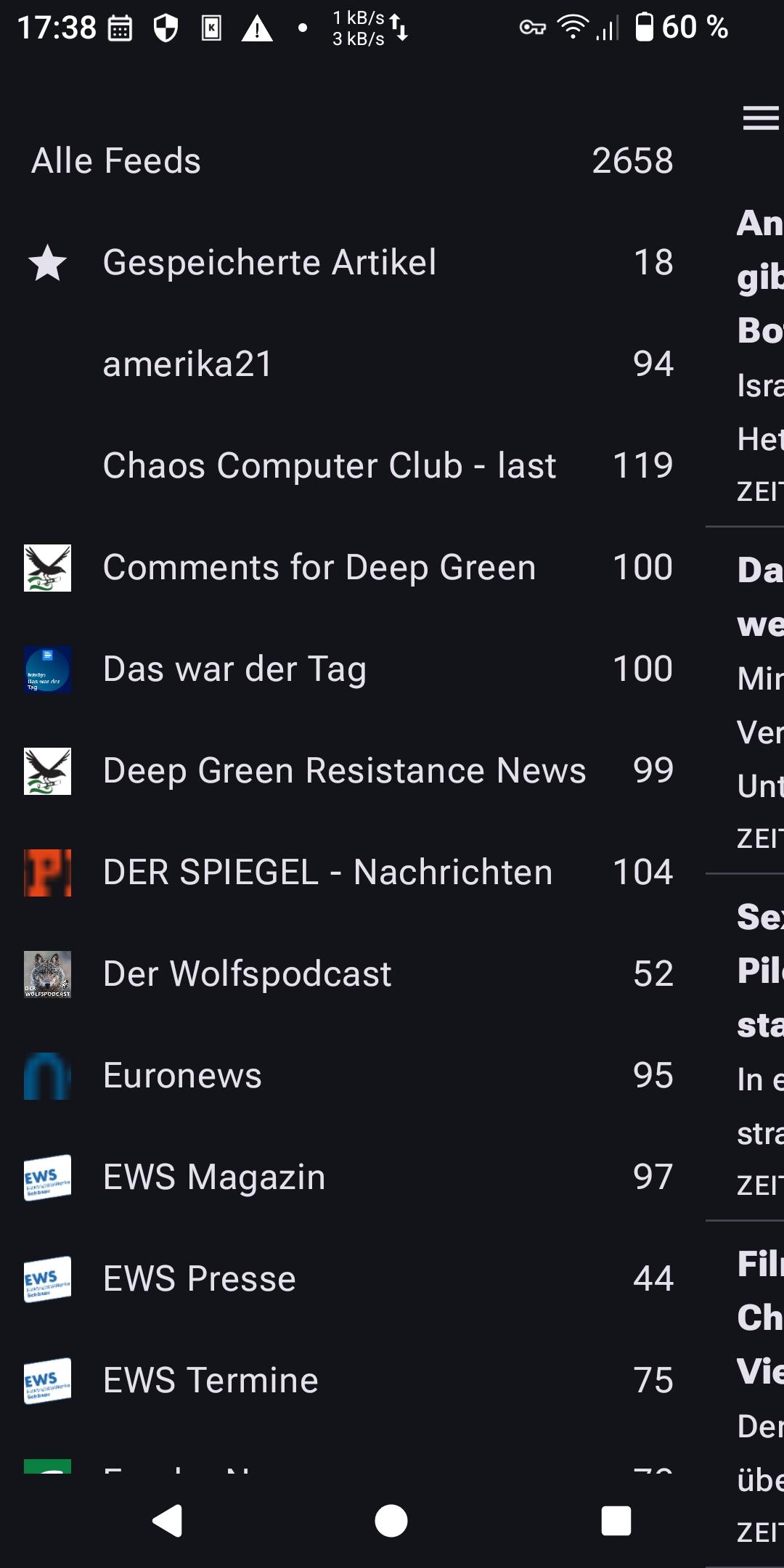Open the EWS Magazin feed
The width and height of the screenshot is (784, 1568).
click(352, 1177)
